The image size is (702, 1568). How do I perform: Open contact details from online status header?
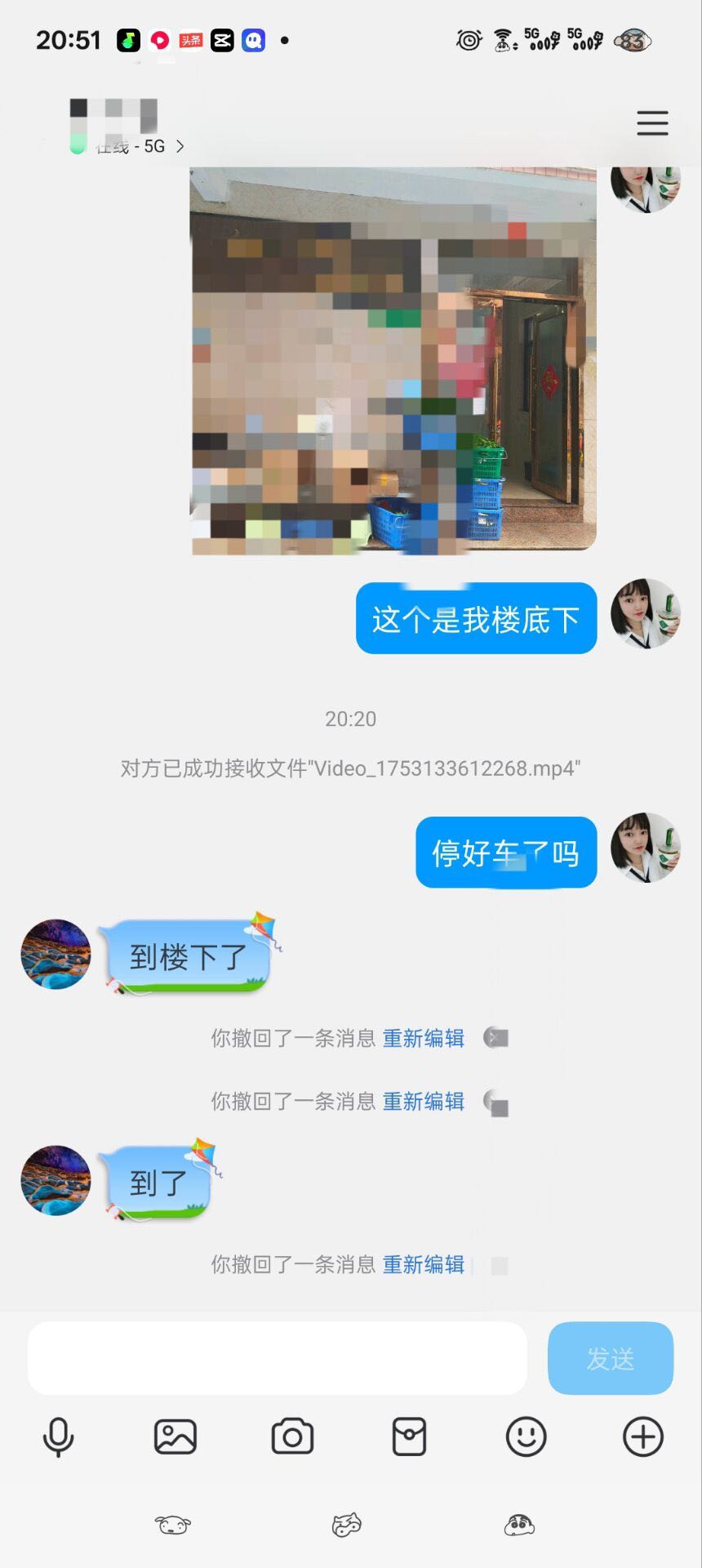(131, 145)
